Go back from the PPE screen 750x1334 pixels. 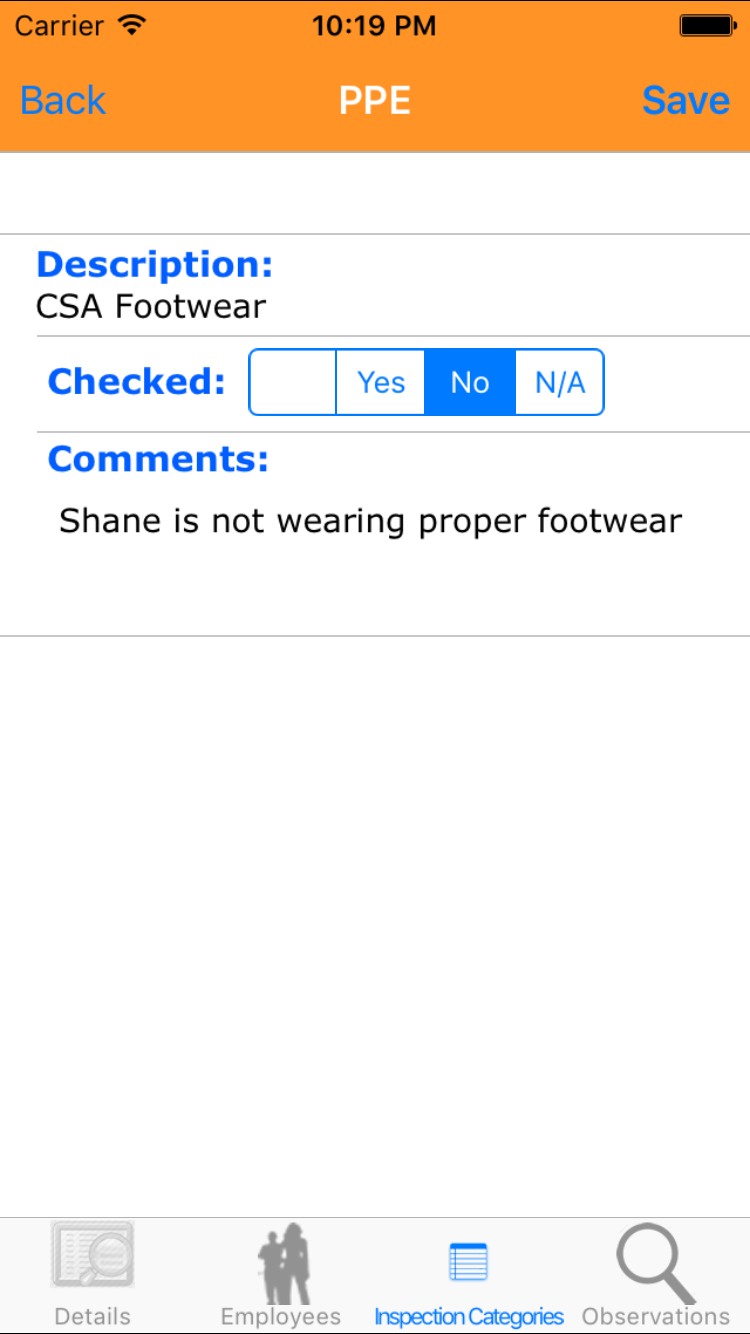click(63, 101)
